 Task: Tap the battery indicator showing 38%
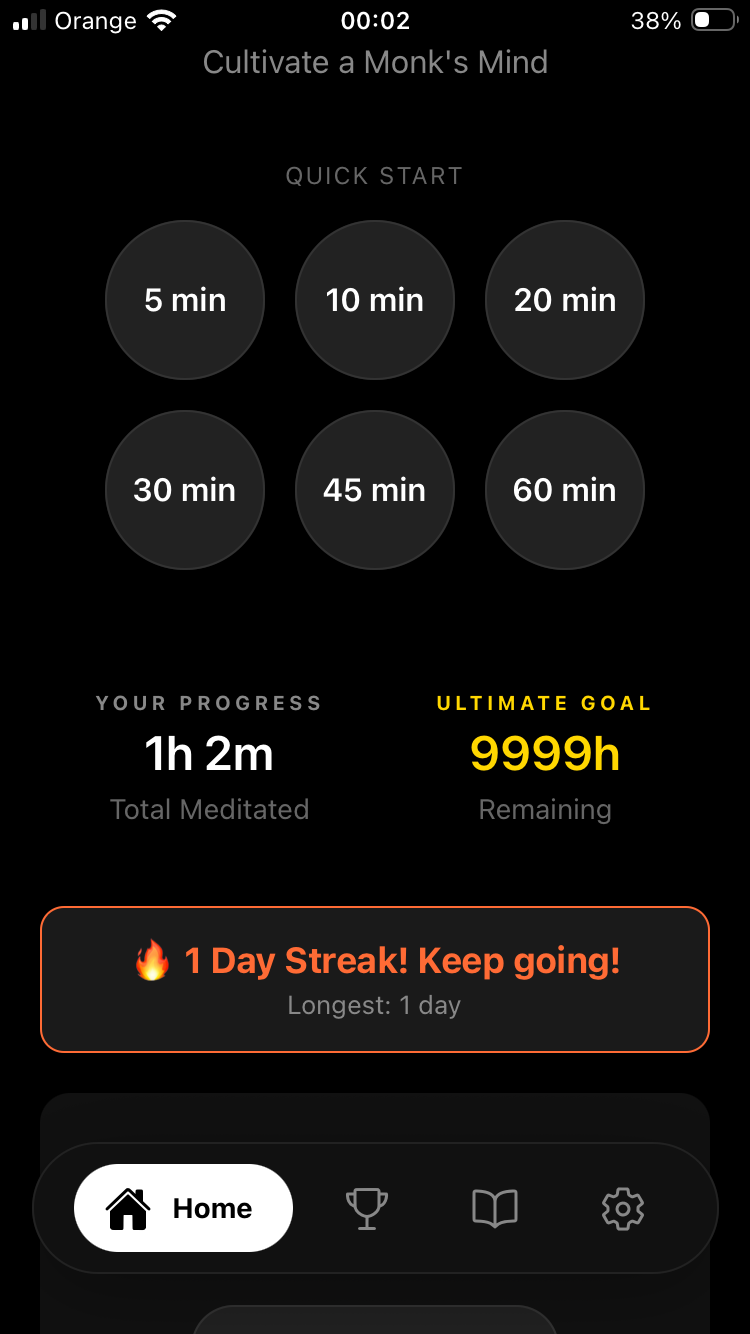(x=690, y=20)
